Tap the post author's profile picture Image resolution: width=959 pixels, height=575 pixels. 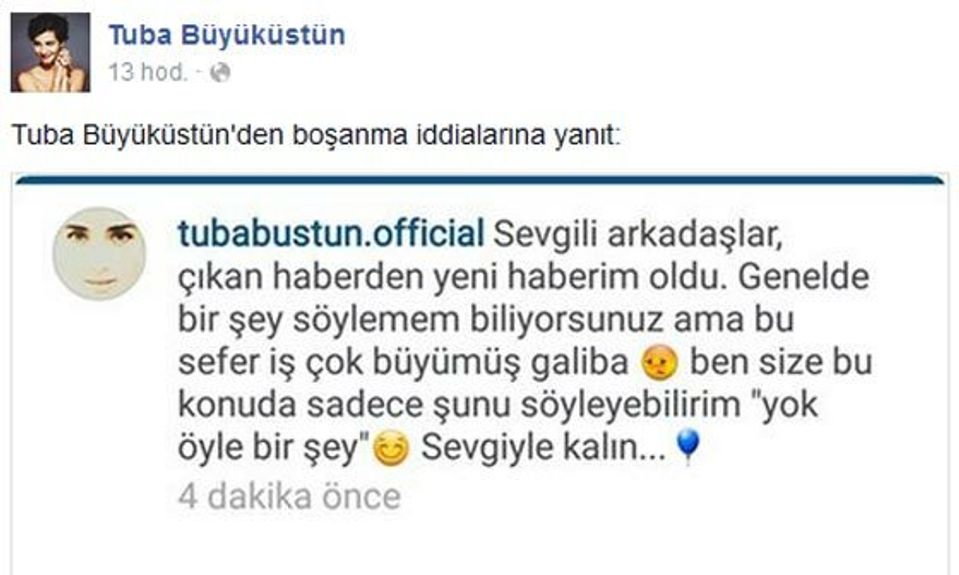50,51
